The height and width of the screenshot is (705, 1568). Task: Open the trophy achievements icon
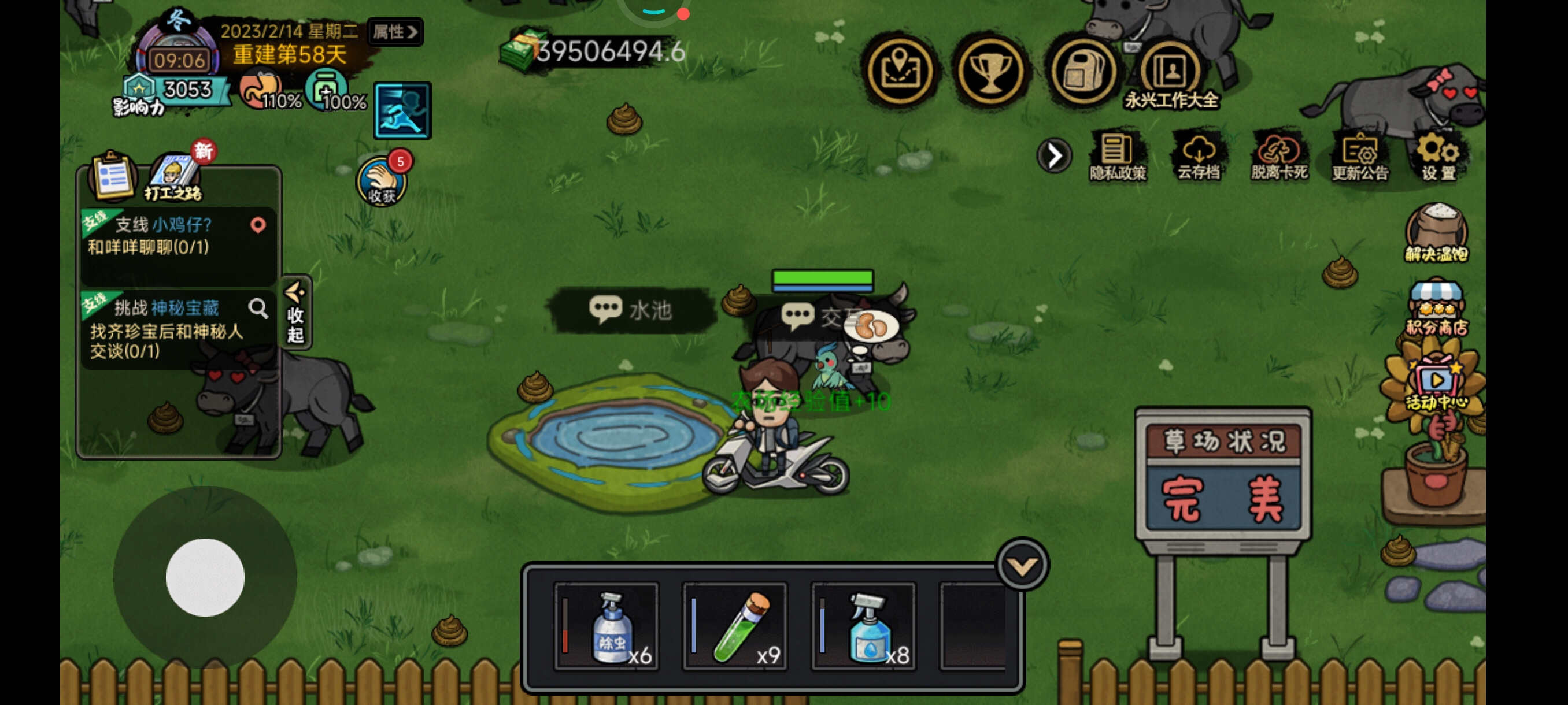click(990, 72)
